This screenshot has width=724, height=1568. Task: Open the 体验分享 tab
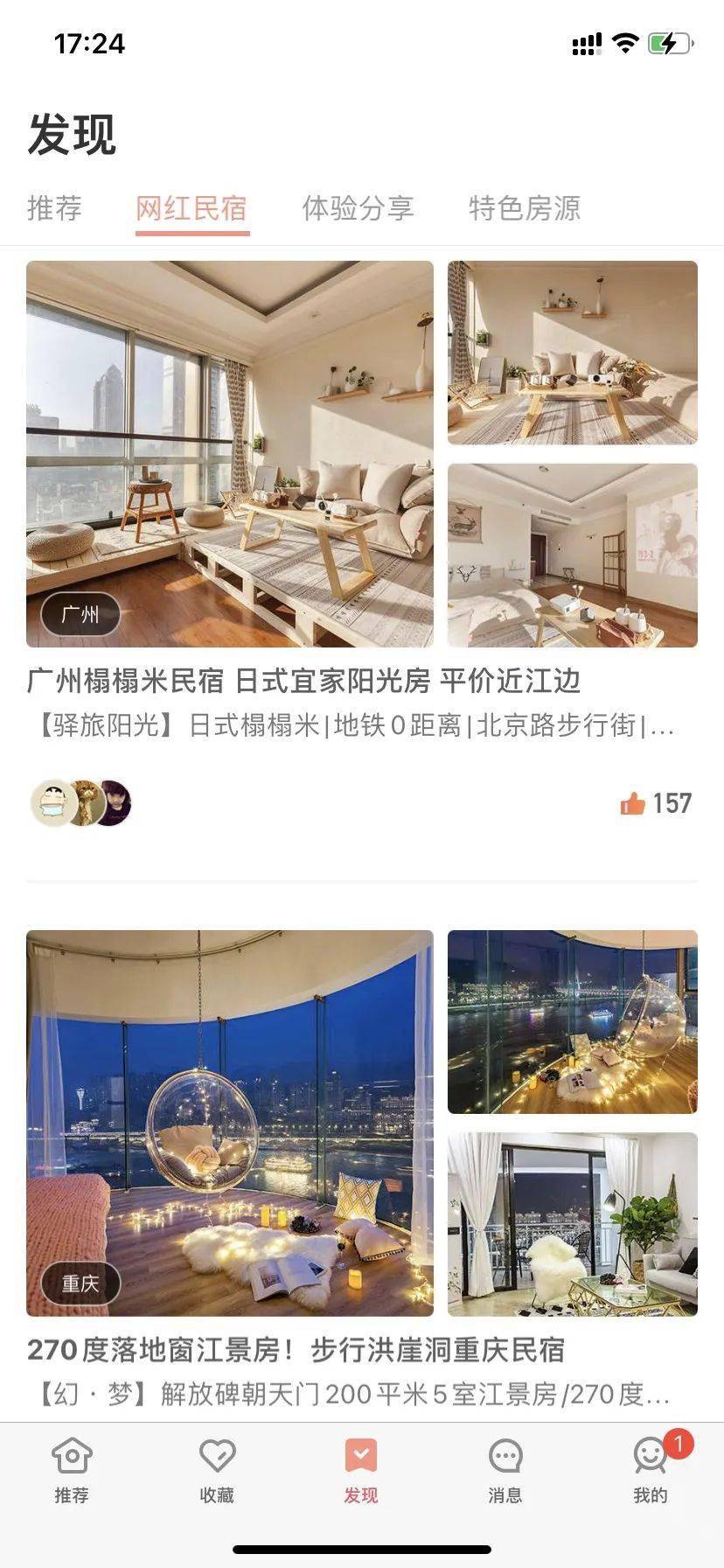point(358,208)
